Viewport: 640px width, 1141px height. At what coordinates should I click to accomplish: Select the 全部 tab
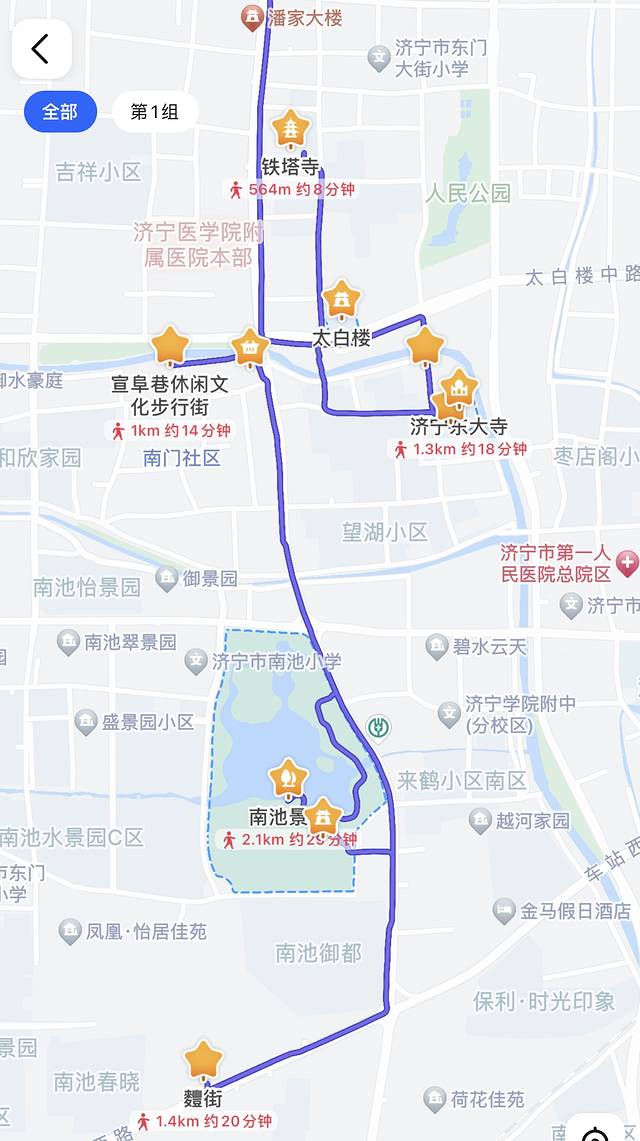pyautogui.click(x=60, y=112)
